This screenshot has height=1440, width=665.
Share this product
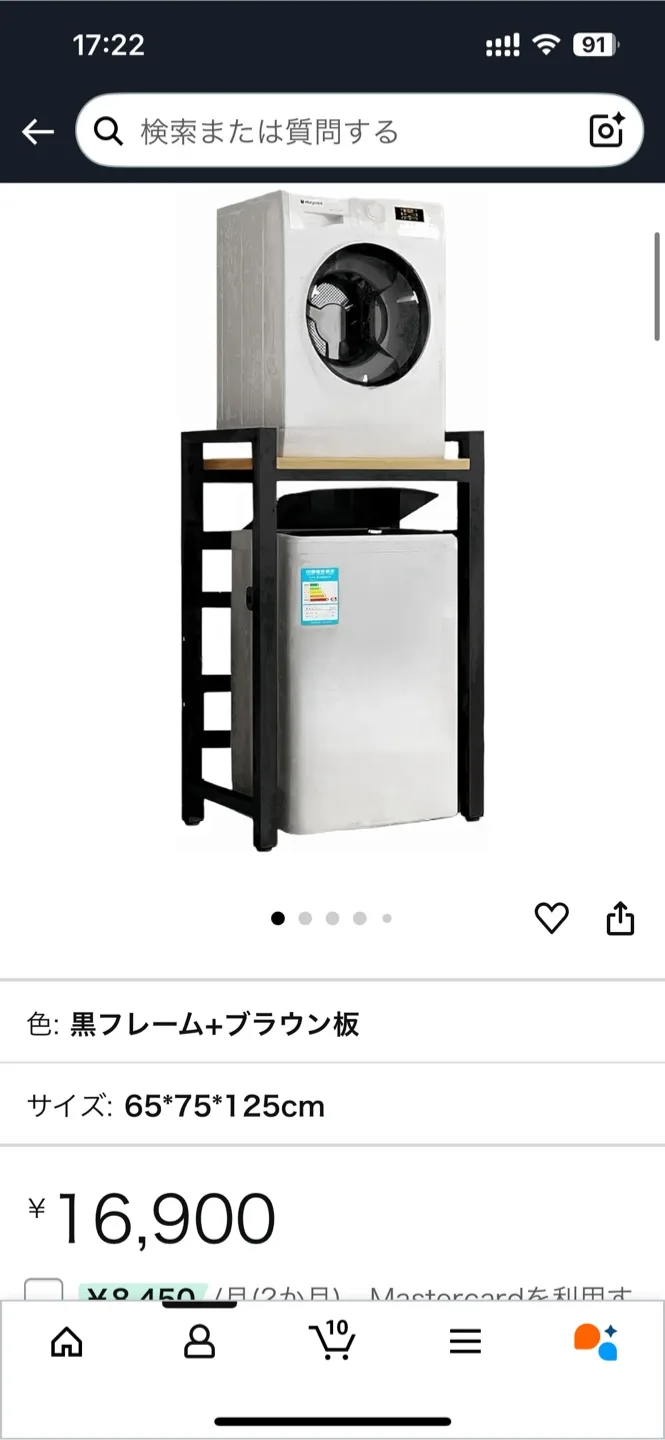point(620,918)
